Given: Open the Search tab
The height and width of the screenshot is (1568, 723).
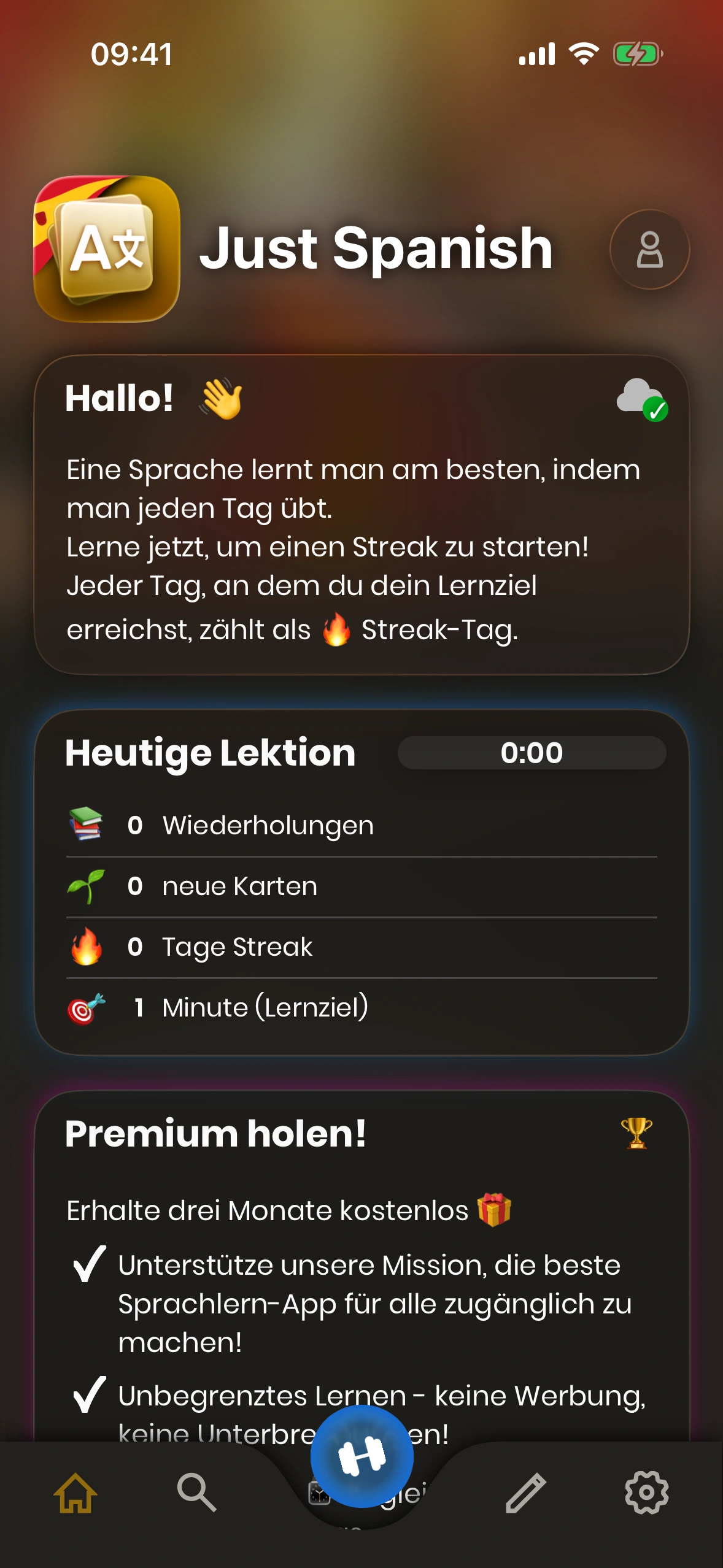Looking at the screenshot, I should pos(197,1493).
